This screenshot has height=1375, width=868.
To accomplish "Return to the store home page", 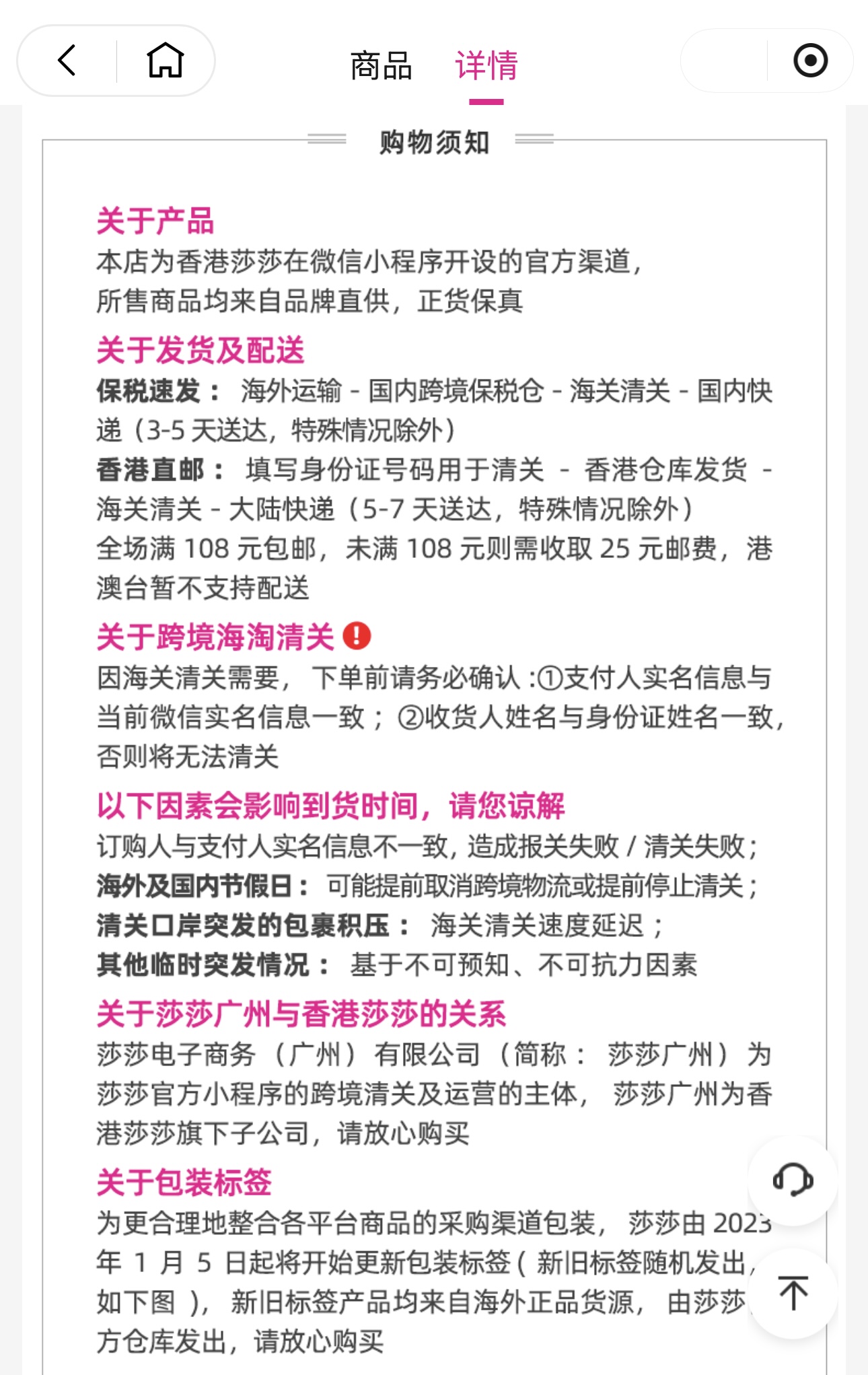I will tap(165, 61).
